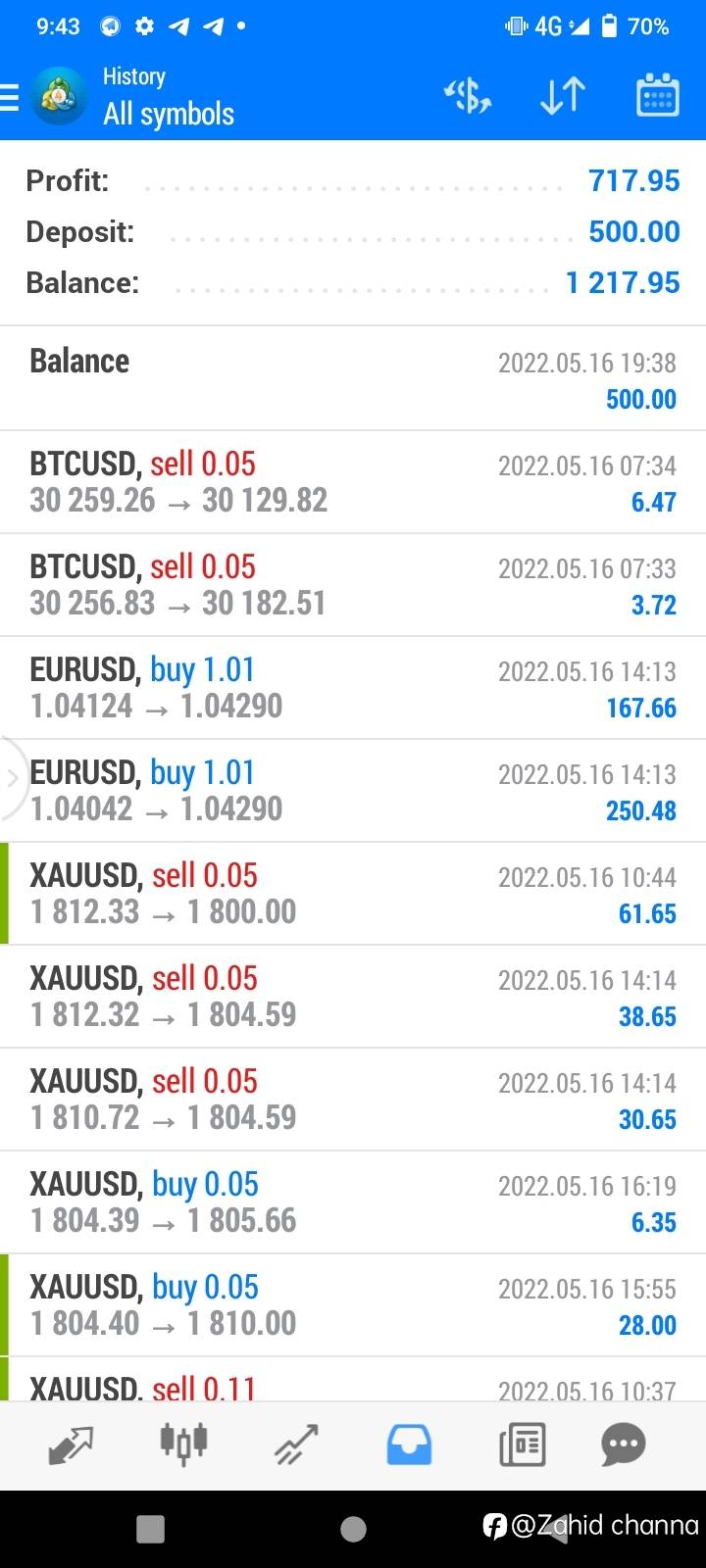Screen dimensions: 706x1568
Task: Expand XAUUSD buy trade with 28.00 profit
Action: pyautogui.click(x=353, y=1305)
